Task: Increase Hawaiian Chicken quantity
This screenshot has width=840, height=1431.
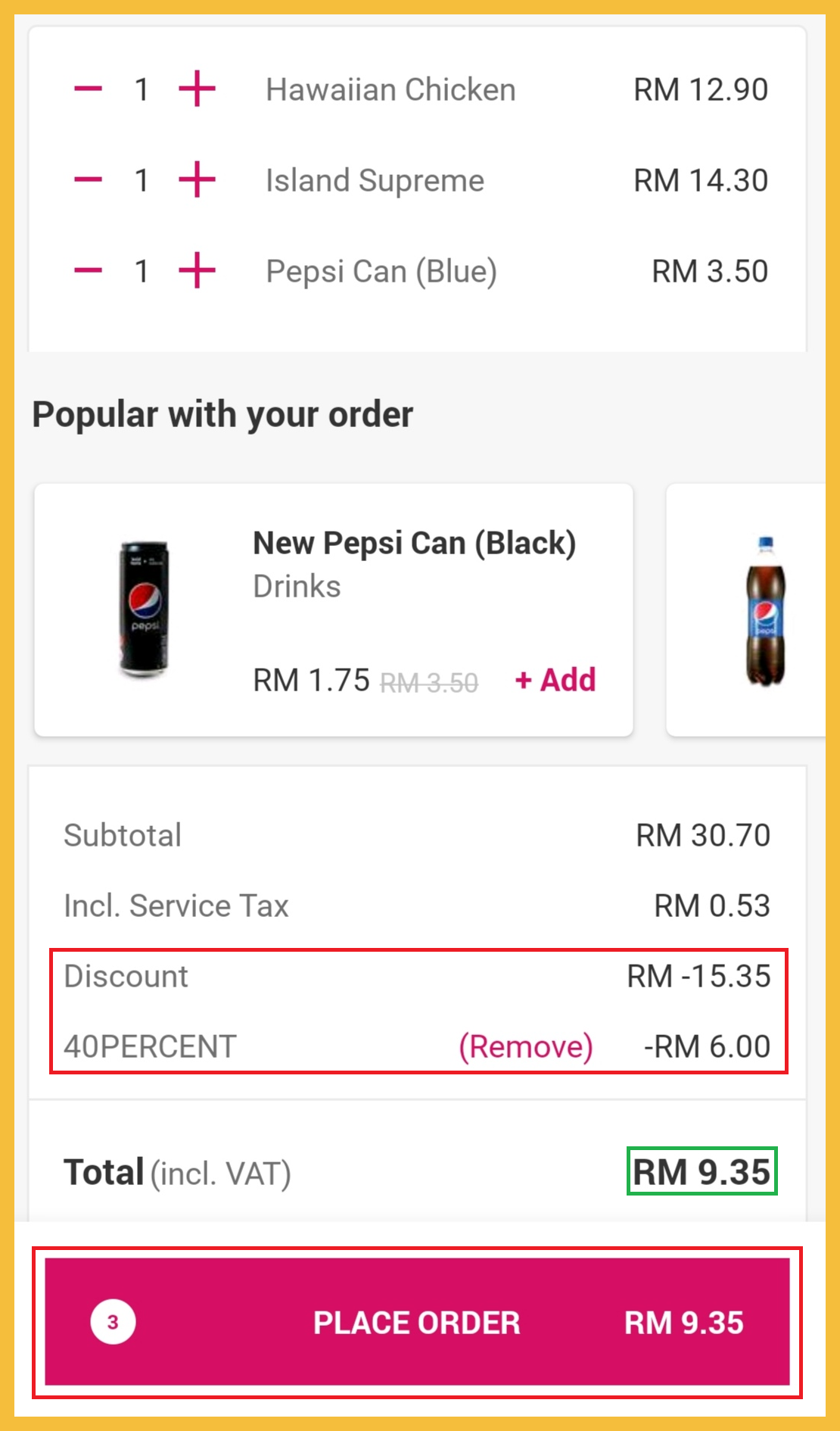Action: (197, 89)
